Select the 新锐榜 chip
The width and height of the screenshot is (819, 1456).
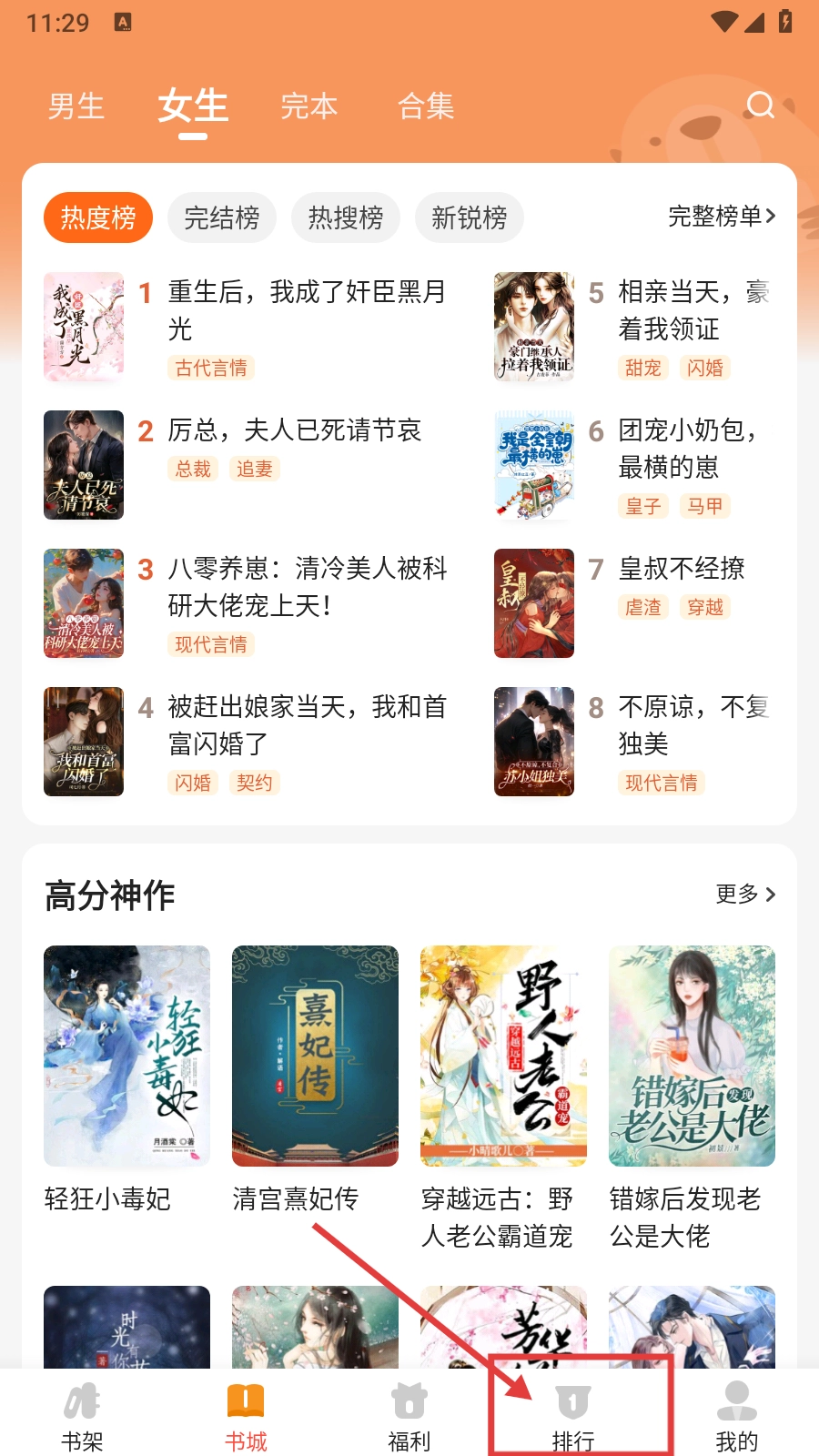tap(469, 217)
